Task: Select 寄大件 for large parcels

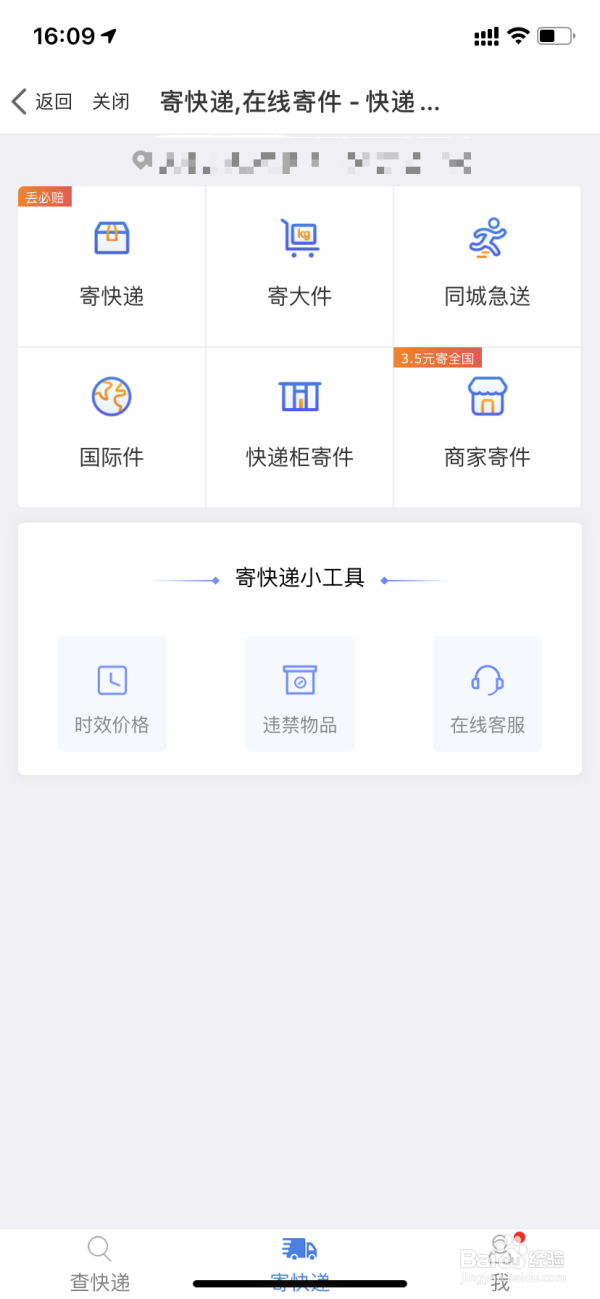Action: (x=300, y=266)
